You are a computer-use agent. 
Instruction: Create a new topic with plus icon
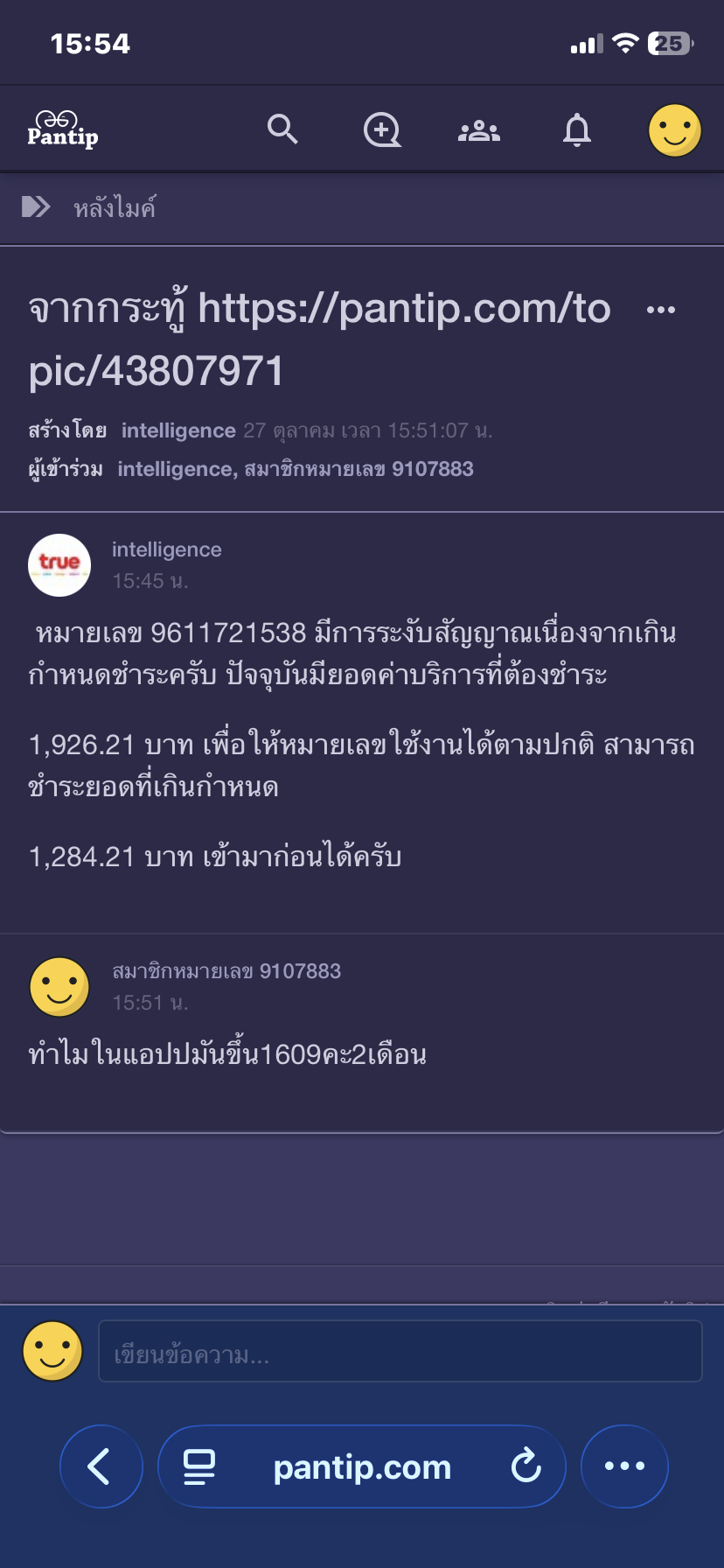pyautogui.click(x=382, y=130)
